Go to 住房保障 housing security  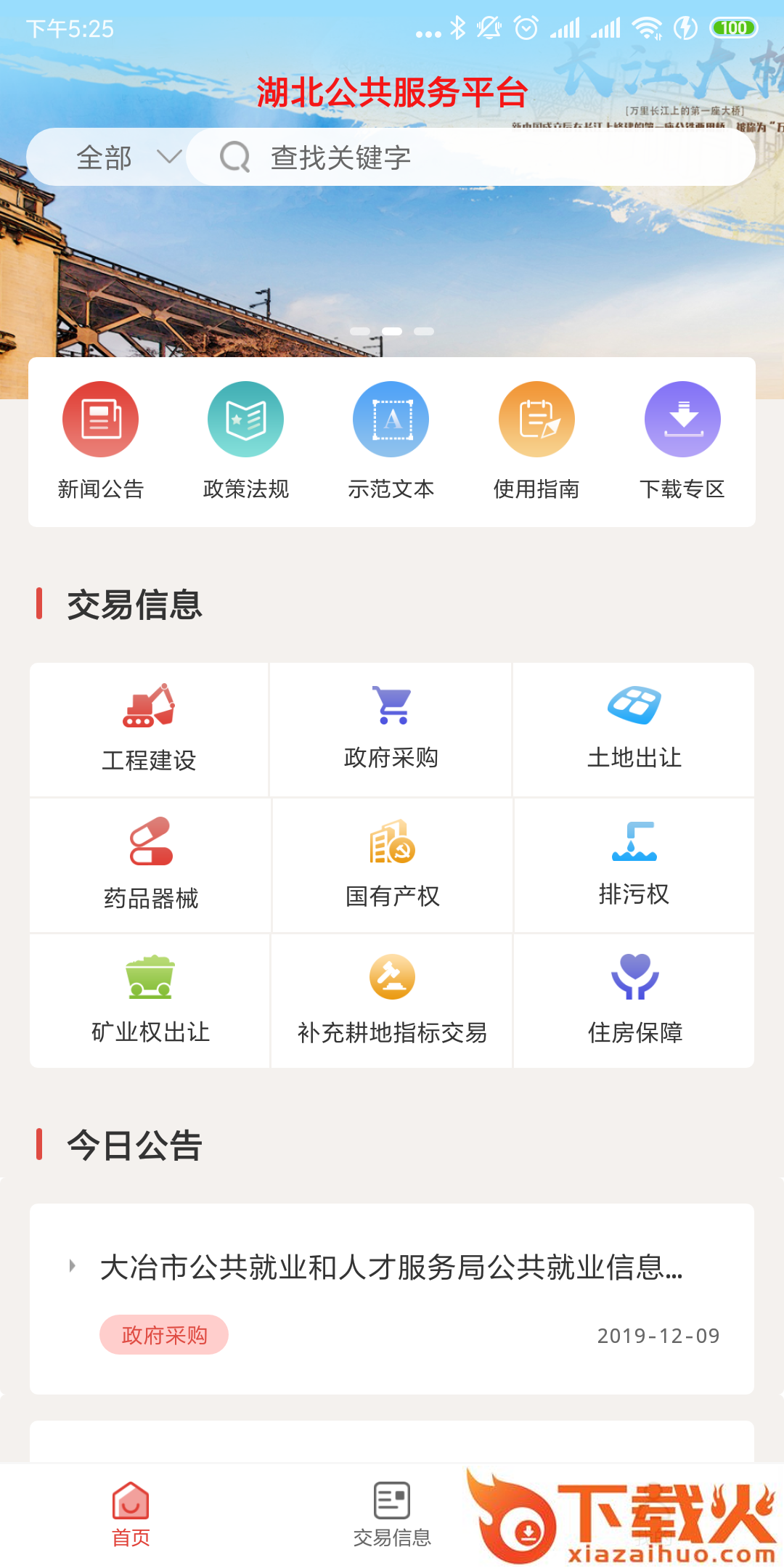634,1001
